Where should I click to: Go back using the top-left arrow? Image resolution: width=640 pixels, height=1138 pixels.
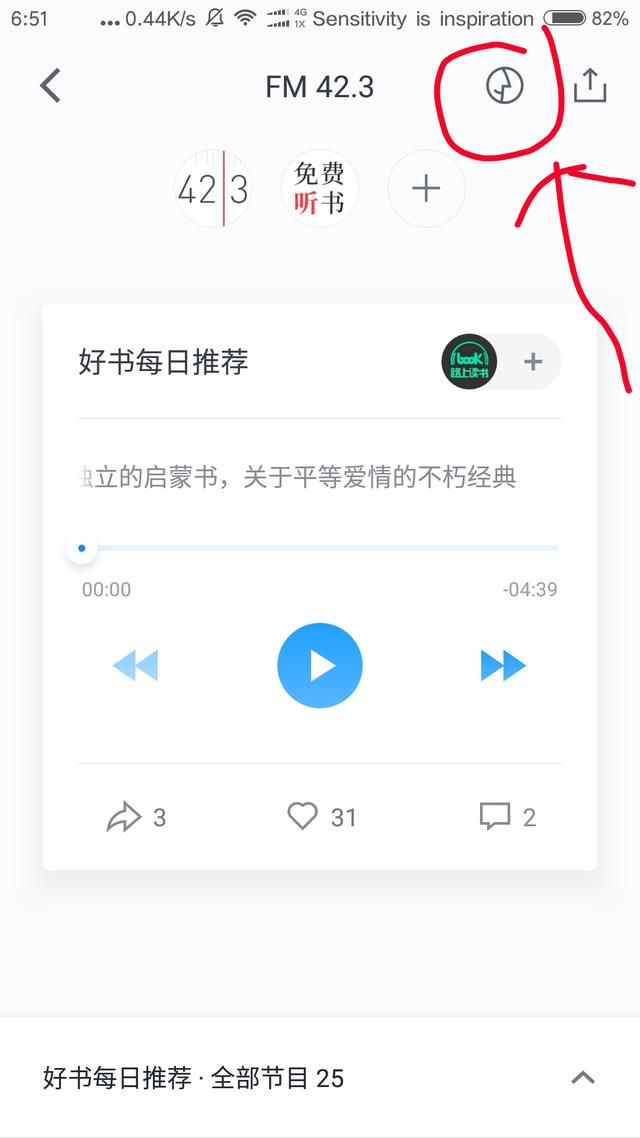point(50,86)
